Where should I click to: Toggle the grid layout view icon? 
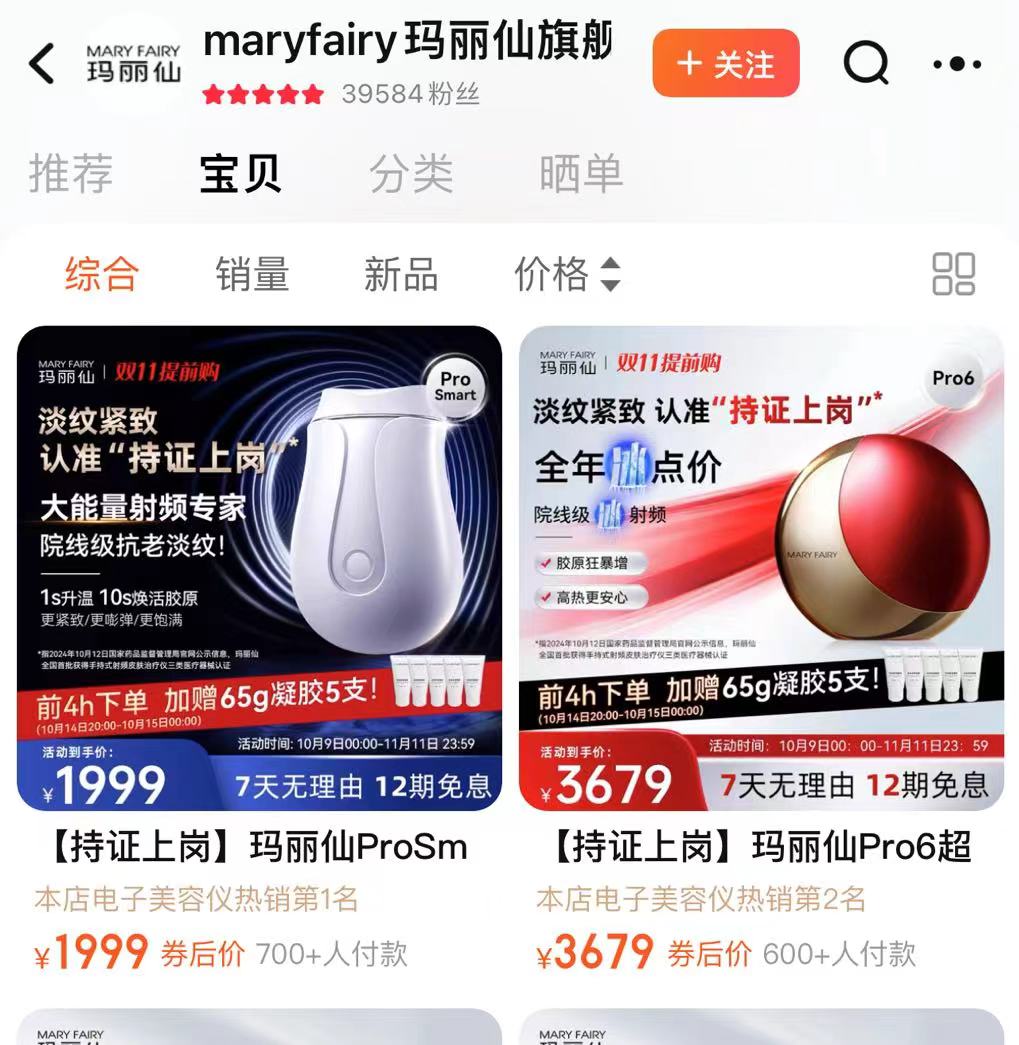[x=953, y=274]
